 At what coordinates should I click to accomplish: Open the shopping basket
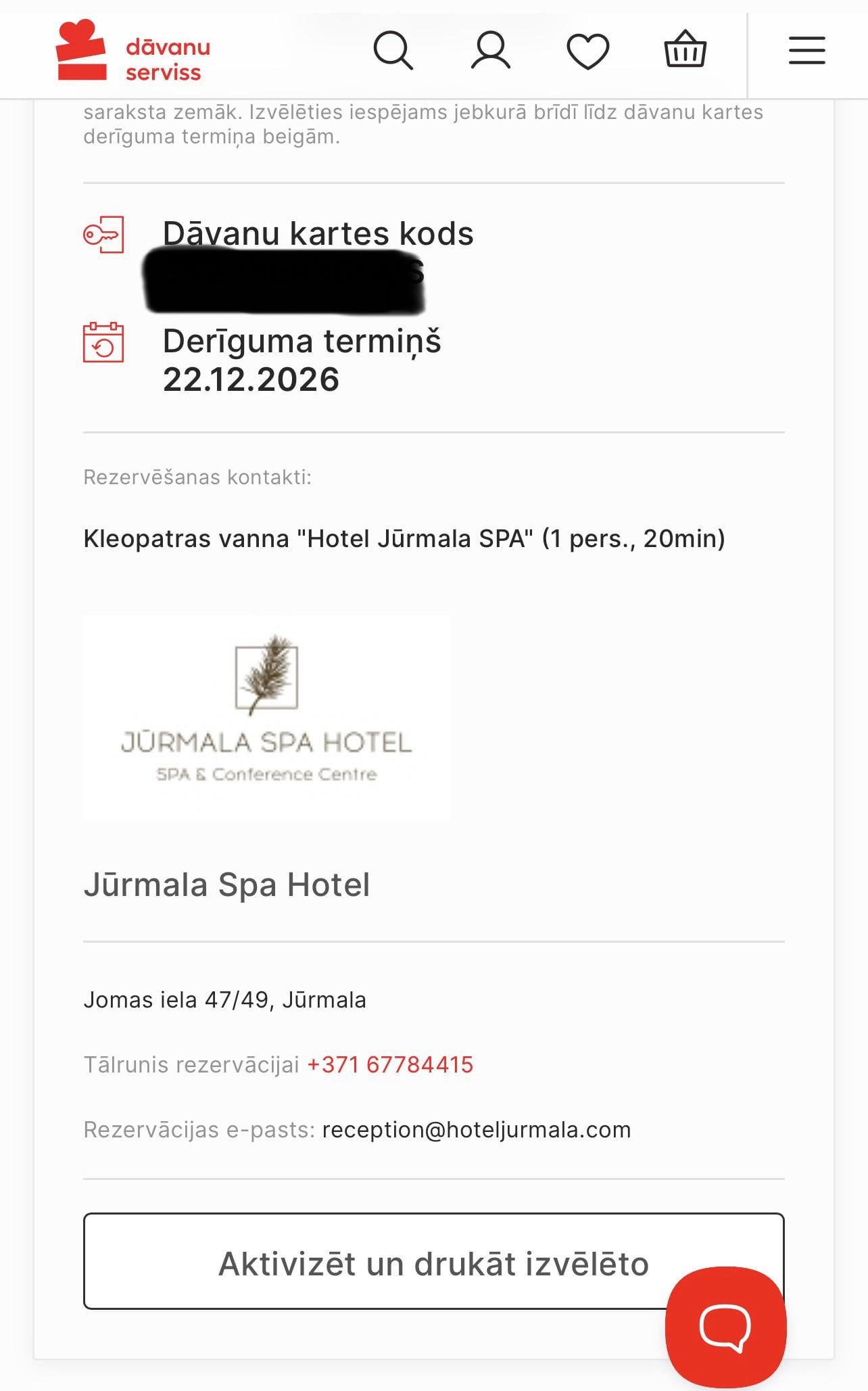coord(685,49)
